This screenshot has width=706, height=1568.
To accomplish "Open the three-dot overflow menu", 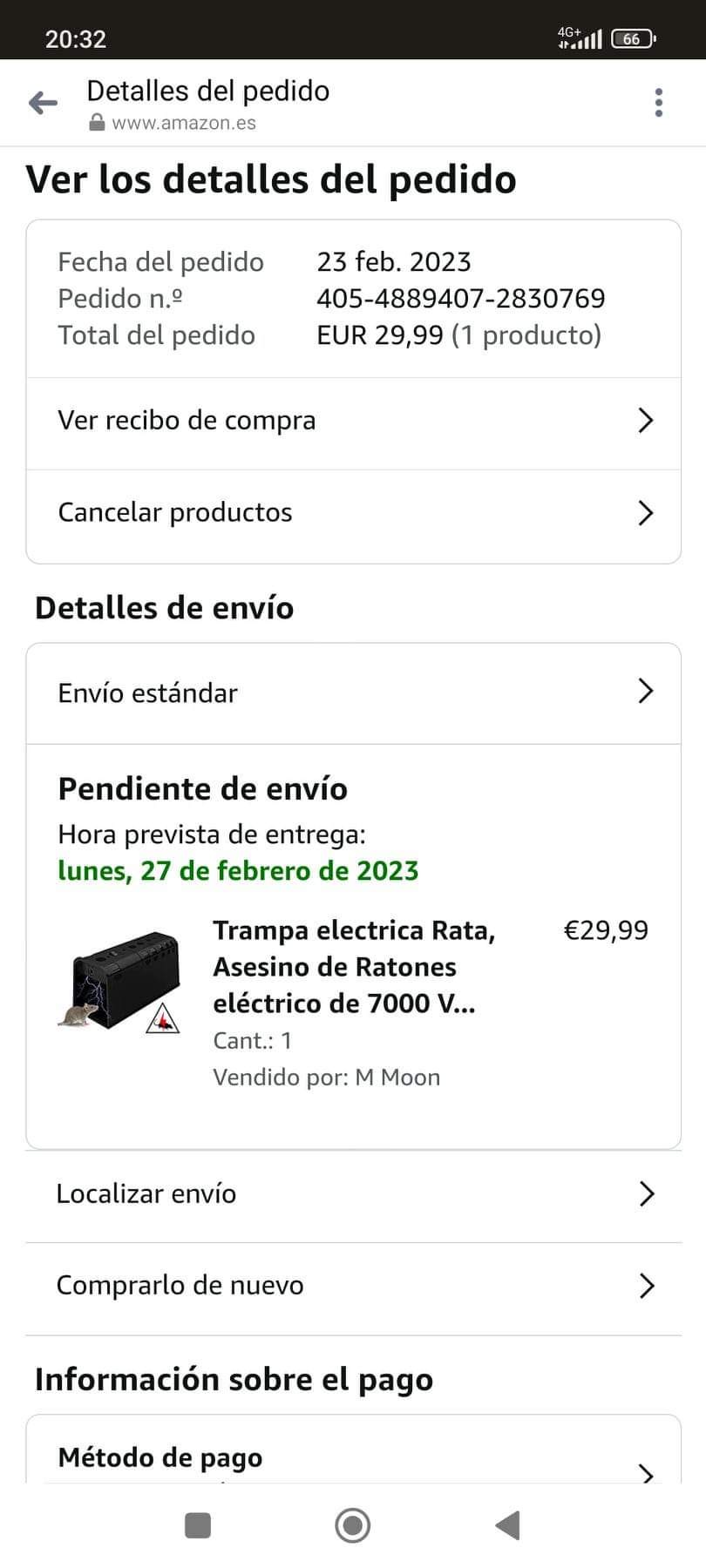I will pyautogui.click(x=659, y=103).
